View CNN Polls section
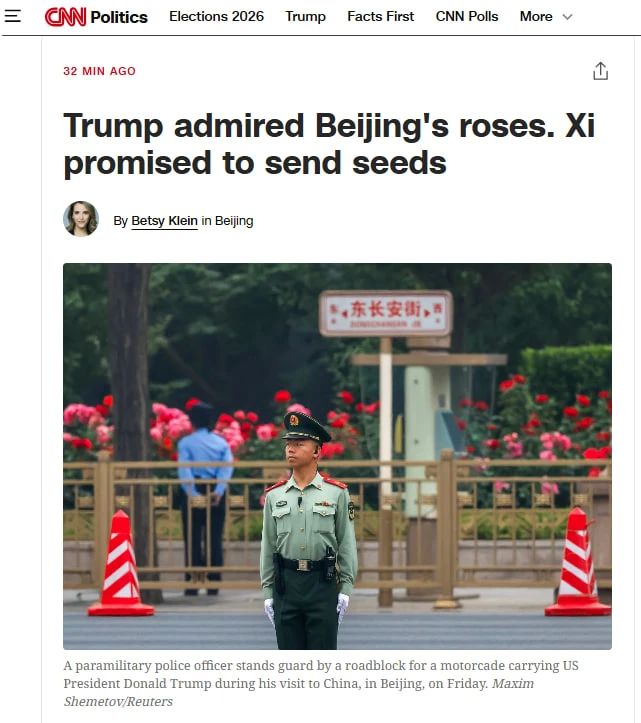 [x=467, y=17]
